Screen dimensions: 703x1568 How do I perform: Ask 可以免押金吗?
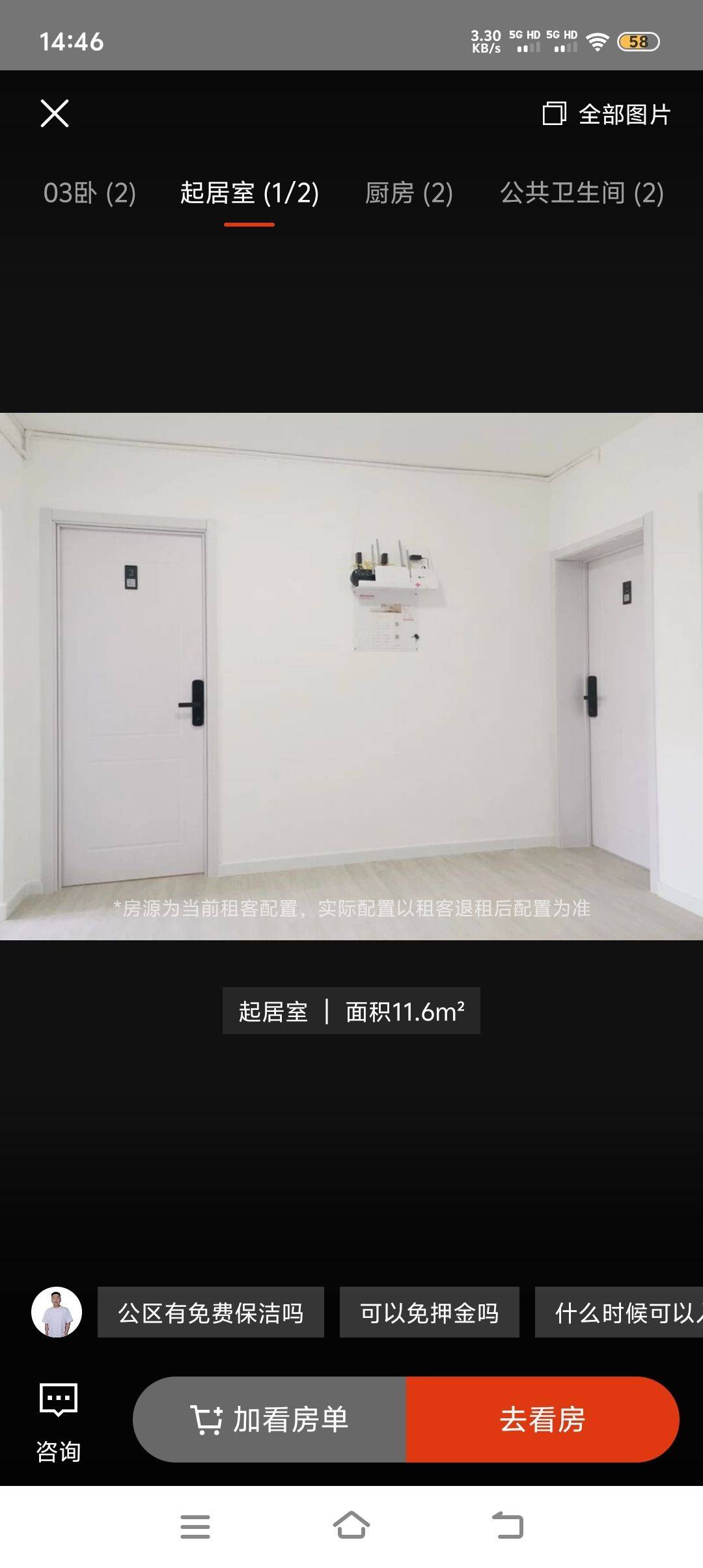pos(430,1313)
